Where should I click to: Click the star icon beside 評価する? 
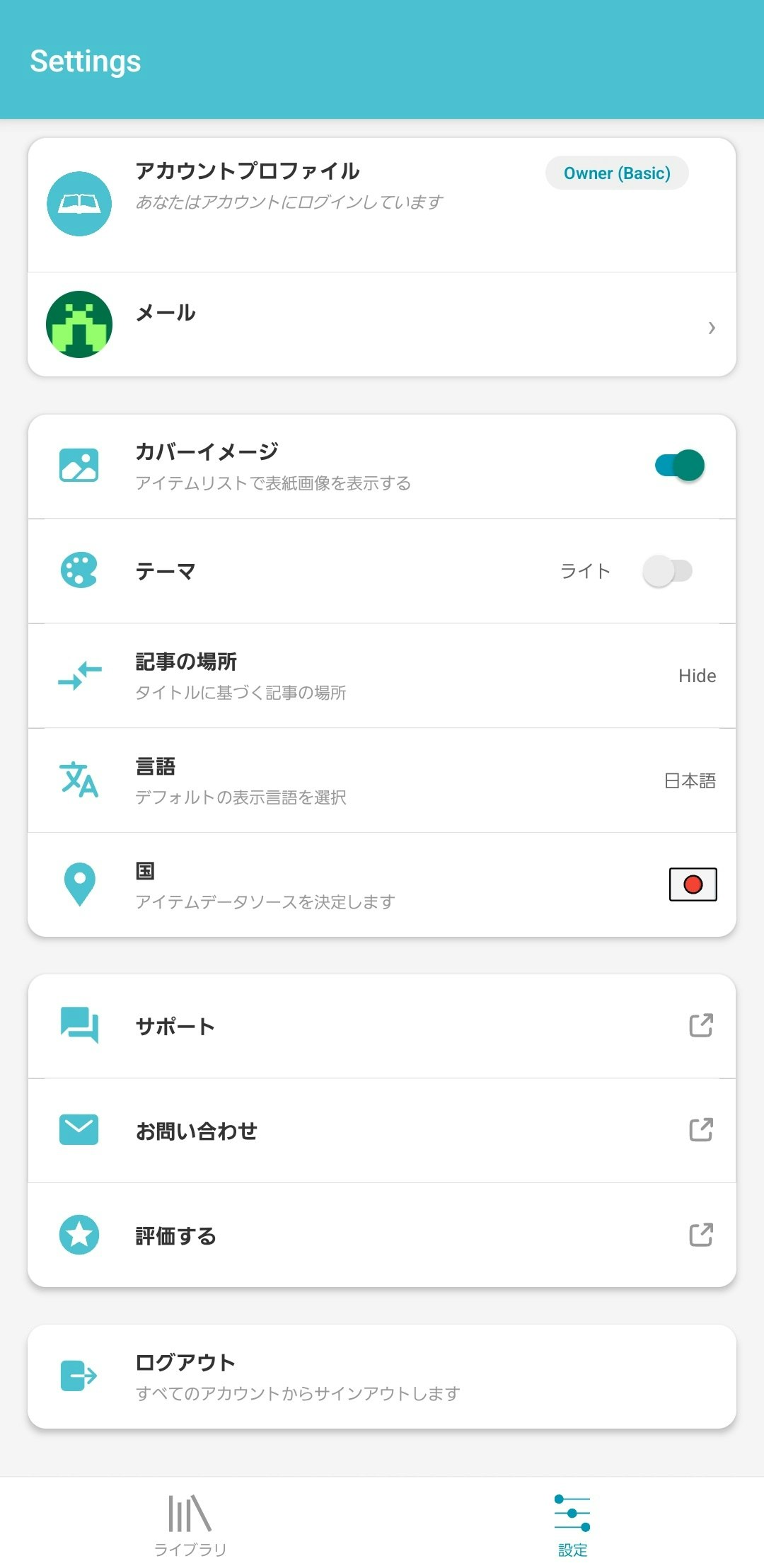click(x=79, y=1235)
